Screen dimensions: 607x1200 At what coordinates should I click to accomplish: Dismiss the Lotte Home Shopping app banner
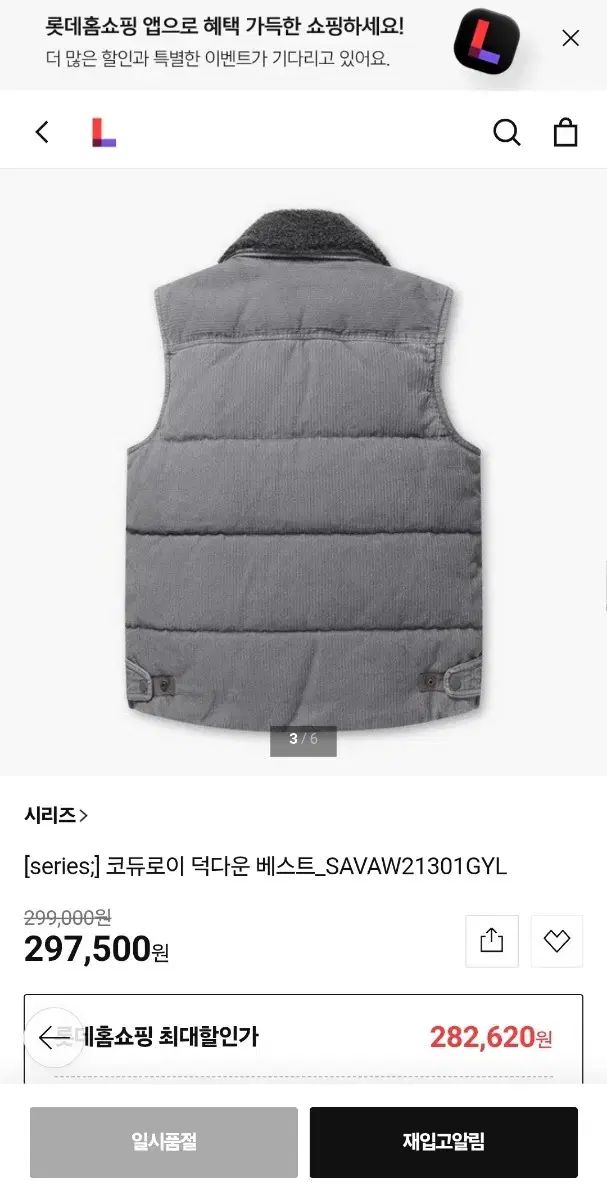pyautogui.click(x=570, y=39)
